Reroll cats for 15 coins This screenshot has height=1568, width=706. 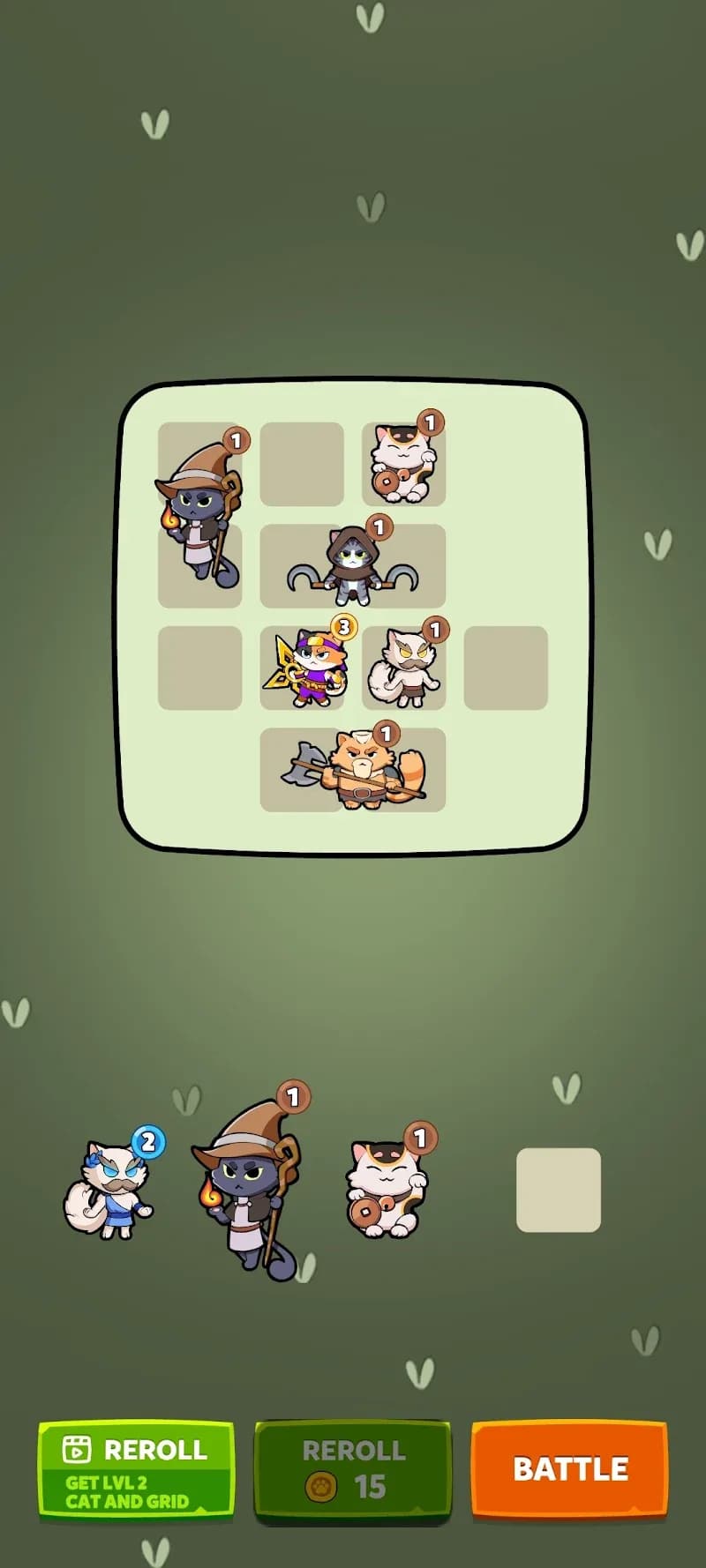pyautogui.click(x=353, y=1471)
